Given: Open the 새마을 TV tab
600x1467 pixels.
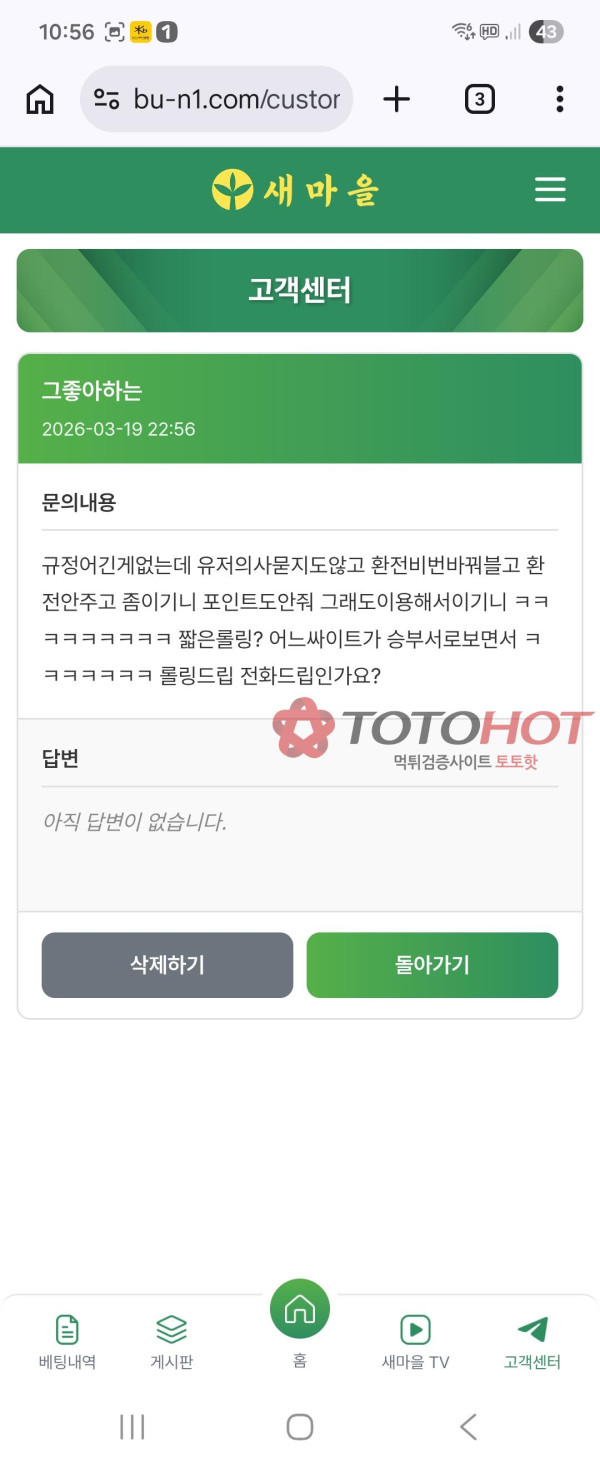Looking at the screenshot, I should tap(415, 1341).
